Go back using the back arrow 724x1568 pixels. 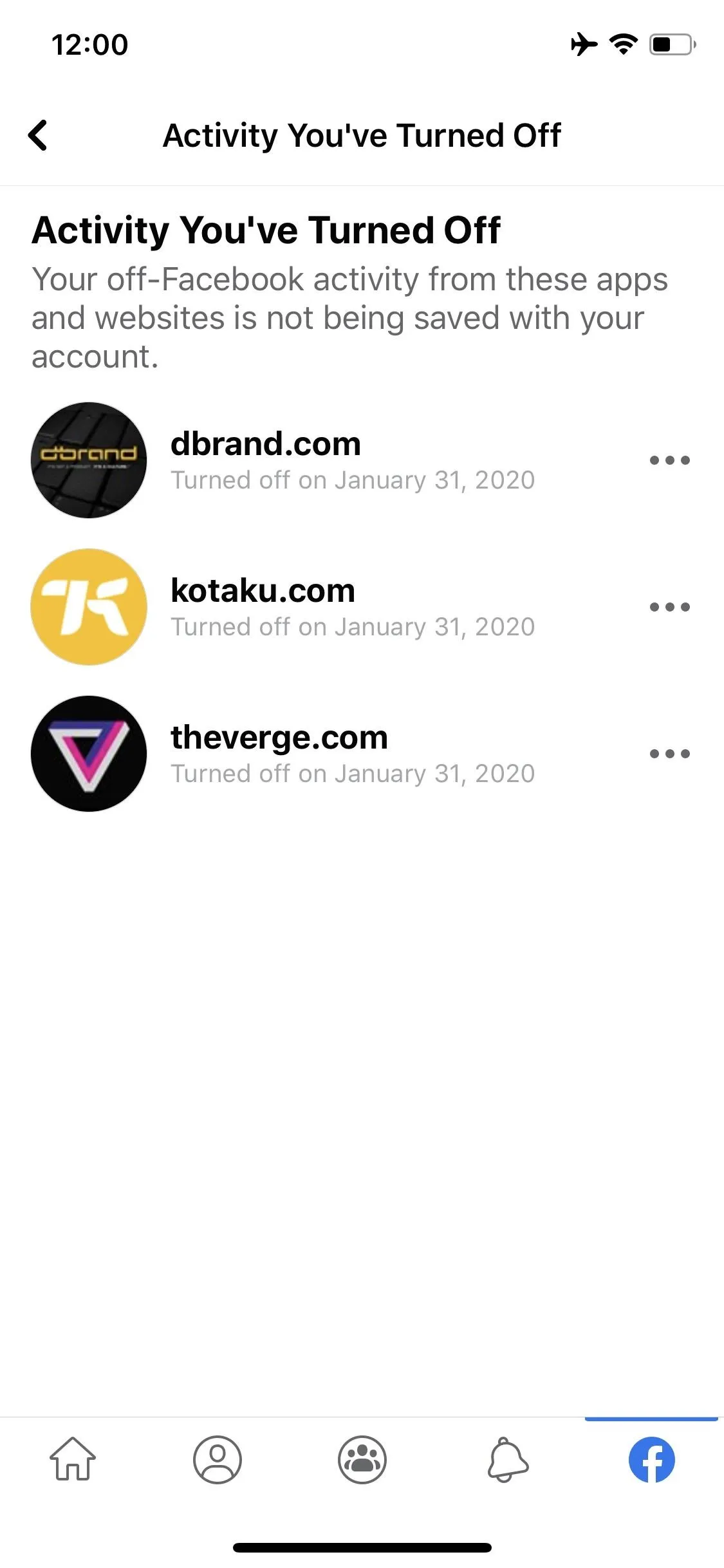38,135
